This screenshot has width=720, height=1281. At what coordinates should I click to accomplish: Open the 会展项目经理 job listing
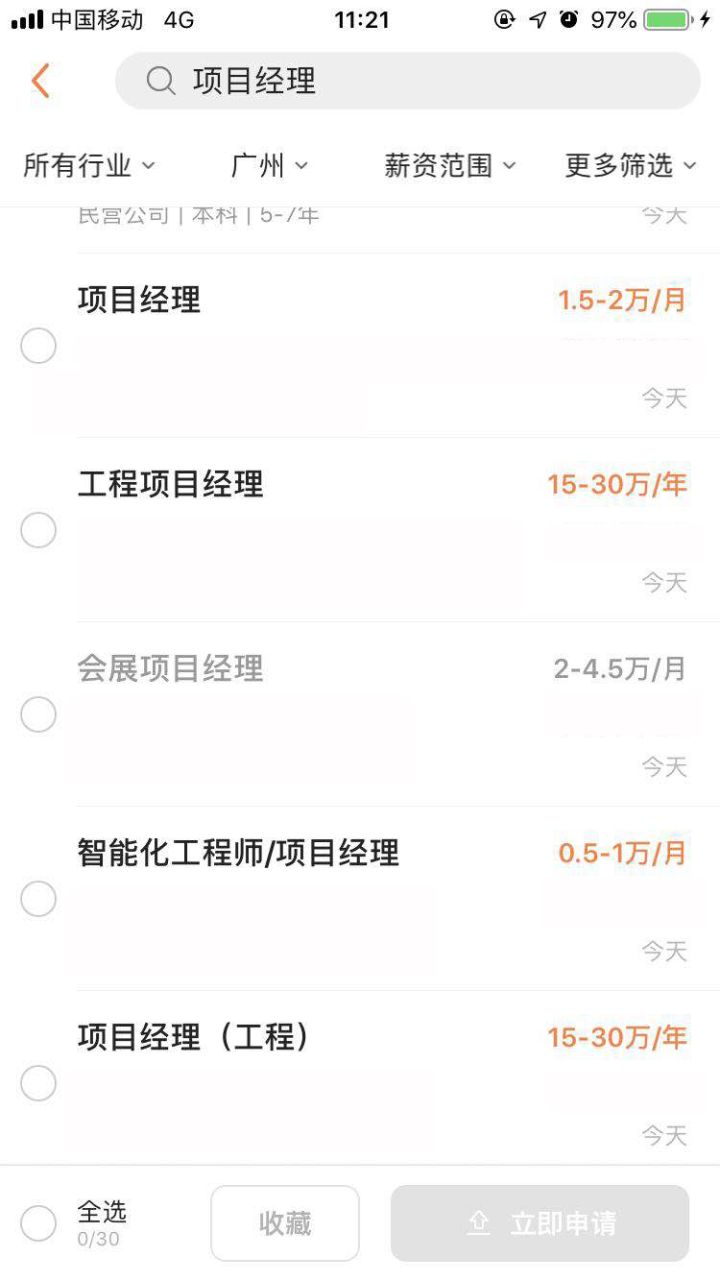[170, 668]
